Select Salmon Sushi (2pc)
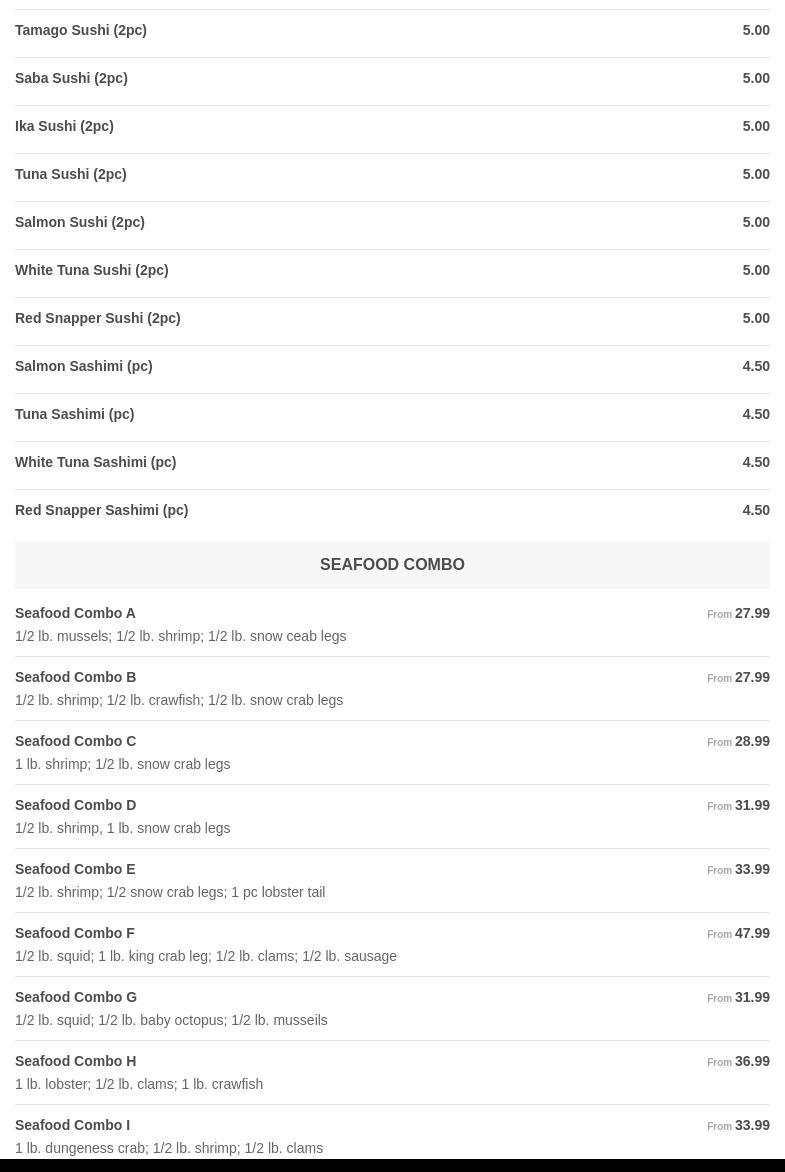The image size is (785, 1172). coord(80,223)
